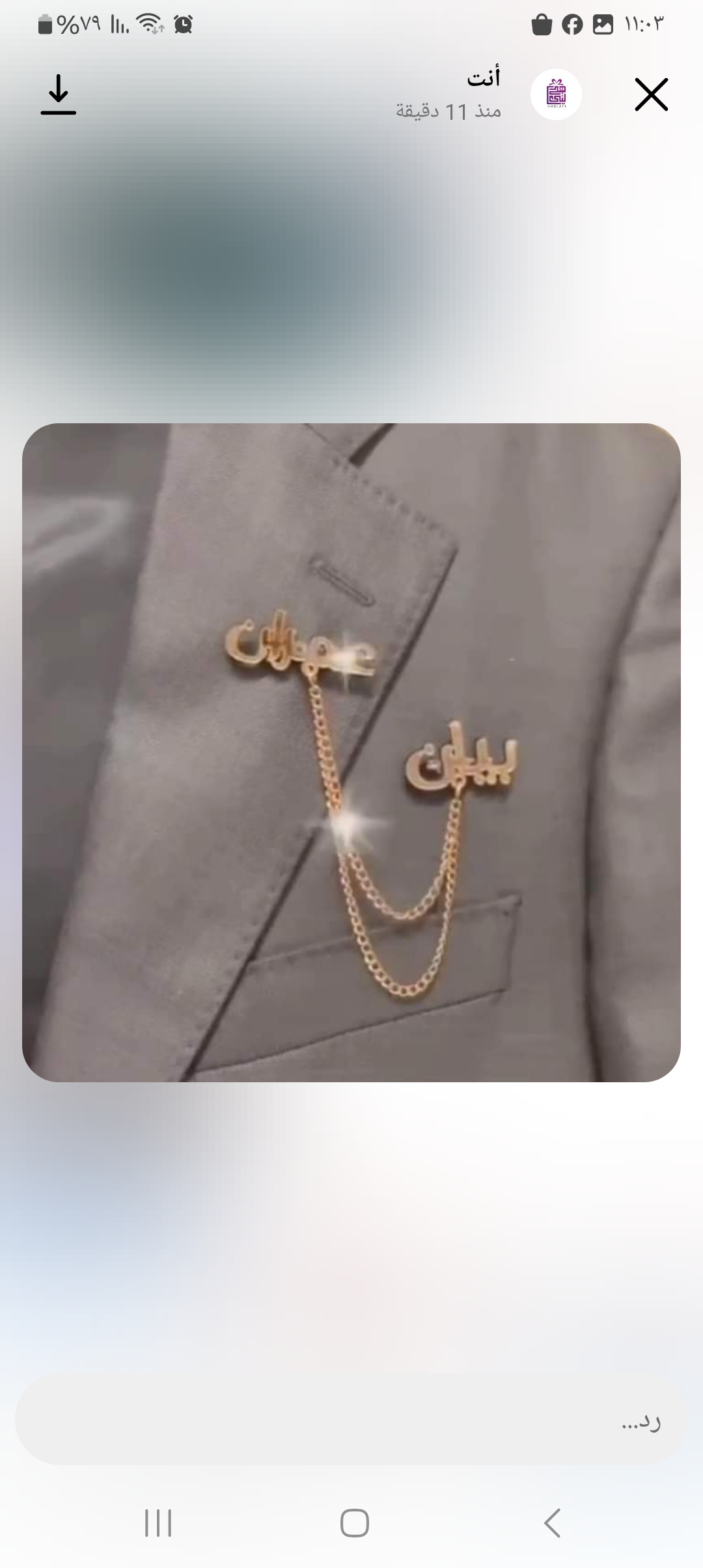703x1568 pixels.
Task: Download the status image
Action: 59,95
